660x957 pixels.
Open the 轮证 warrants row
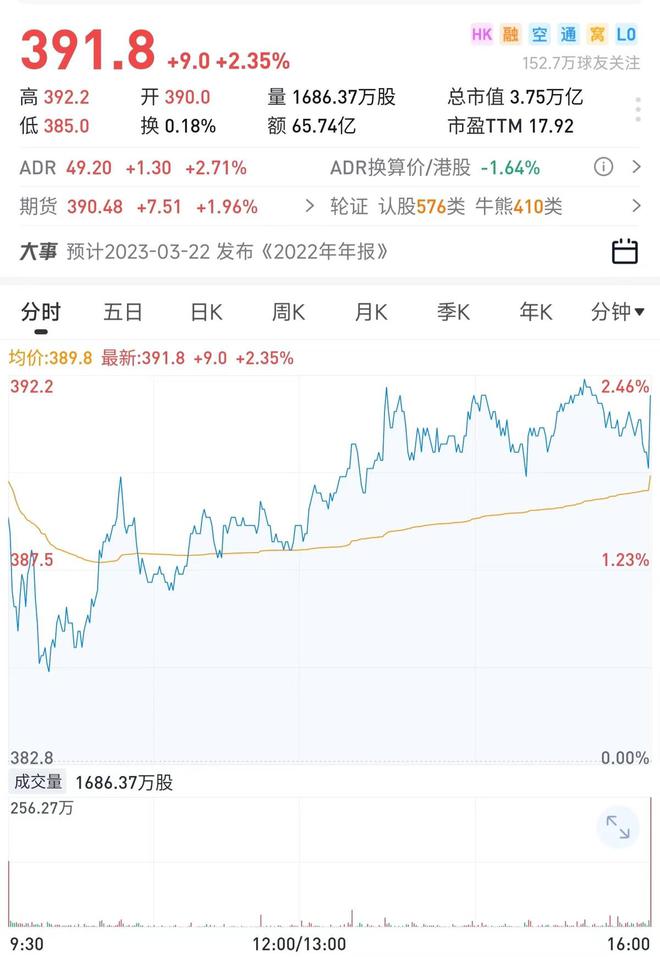(x=486, y=207)
